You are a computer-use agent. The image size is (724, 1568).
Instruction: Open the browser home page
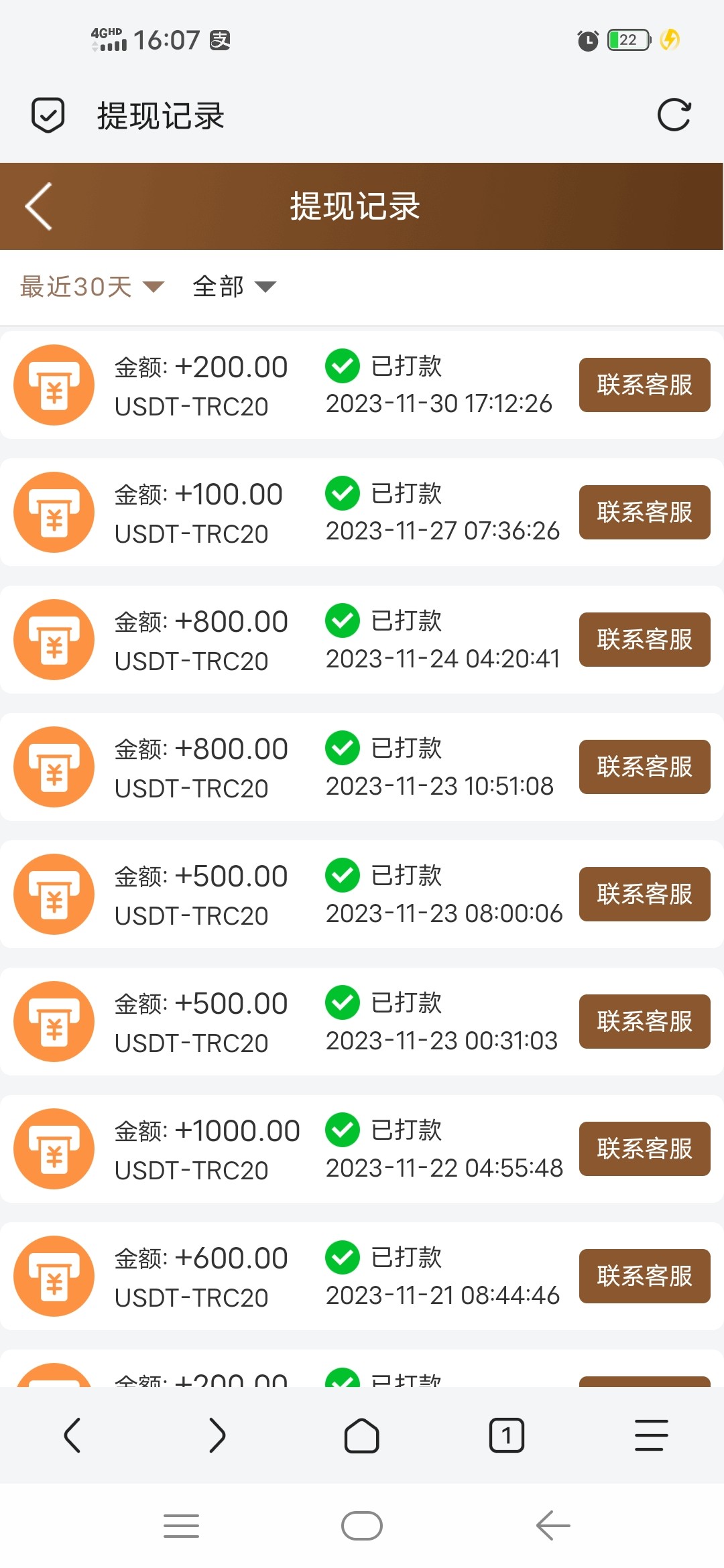coord(362,1435)
